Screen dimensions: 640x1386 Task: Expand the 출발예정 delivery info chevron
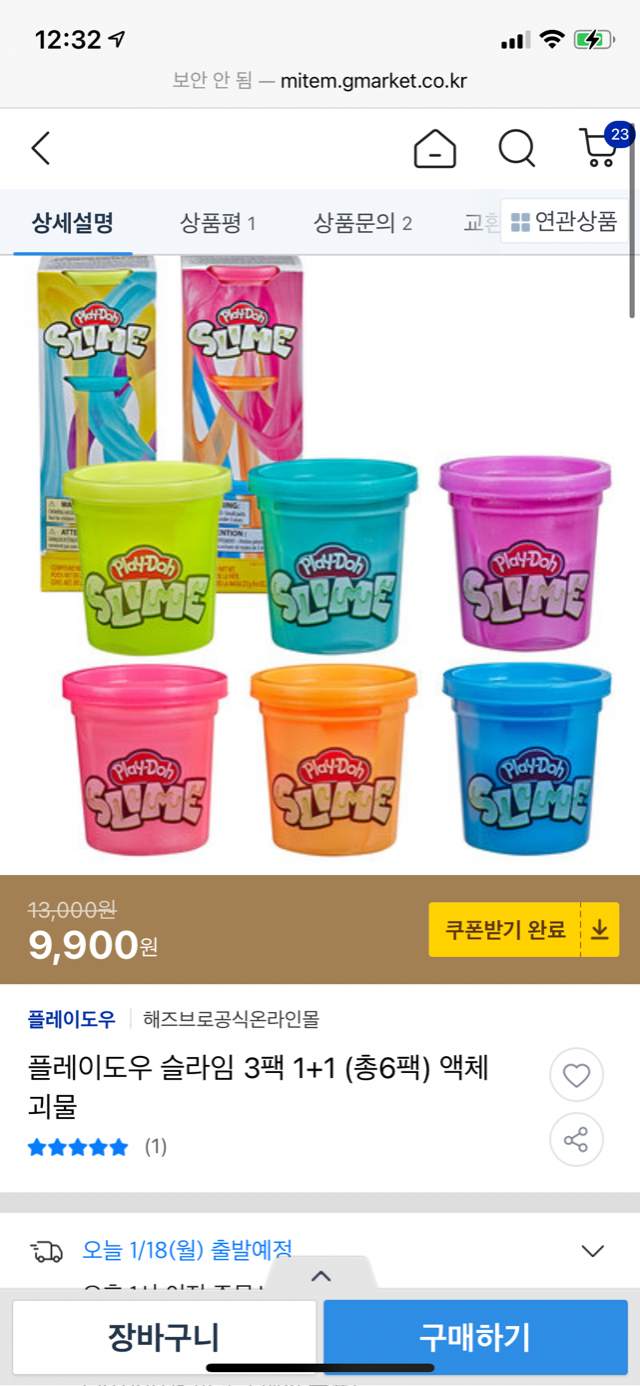593,1251
